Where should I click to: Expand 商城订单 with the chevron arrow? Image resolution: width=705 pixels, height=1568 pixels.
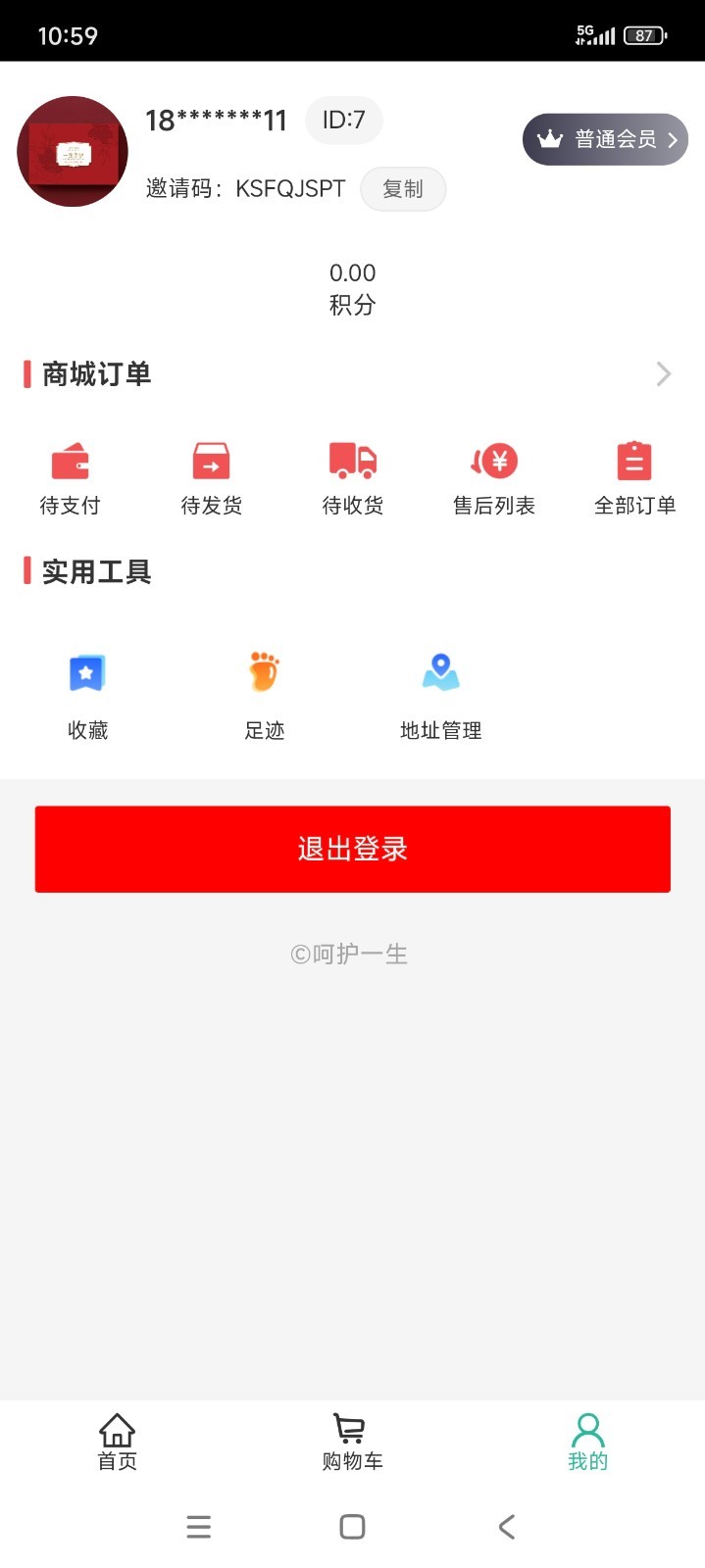[x=664, y=373]
